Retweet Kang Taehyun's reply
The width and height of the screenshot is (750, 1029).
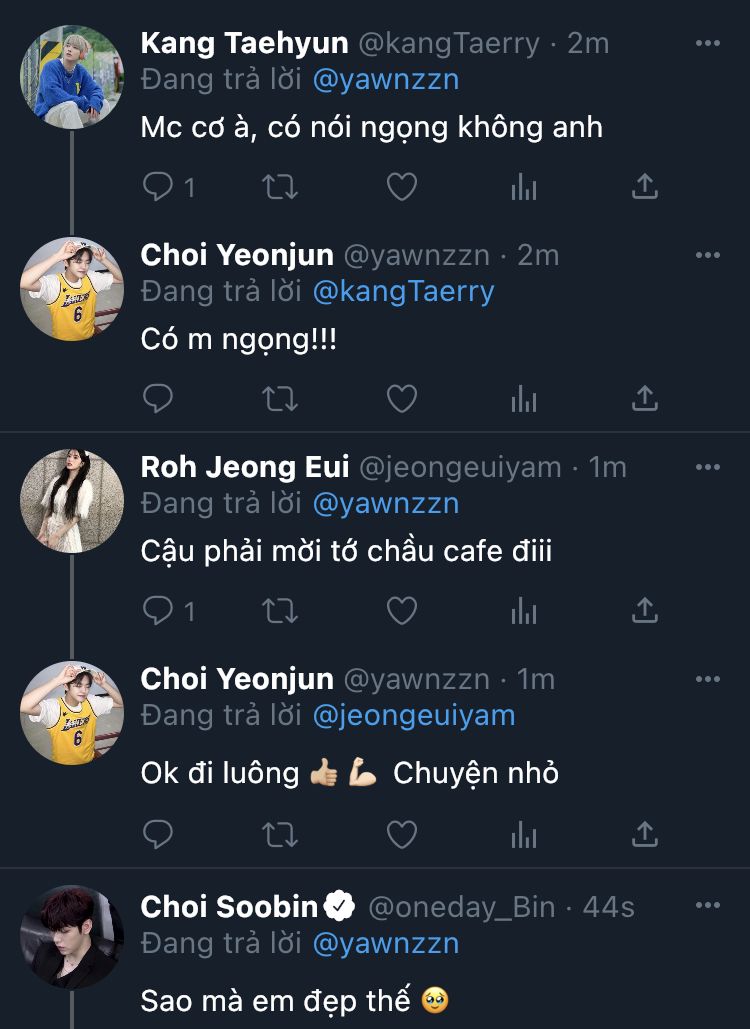coord(279,186)
